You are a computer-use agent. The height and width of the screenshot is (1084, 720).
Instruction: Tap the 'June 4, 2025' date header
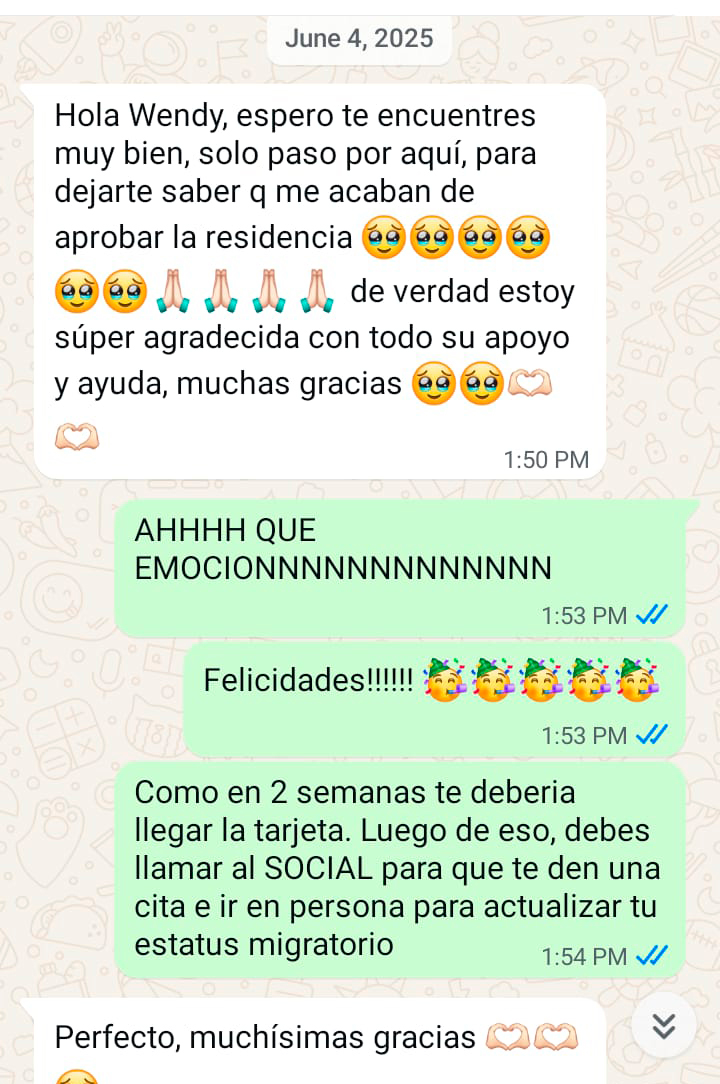(359, 39)
